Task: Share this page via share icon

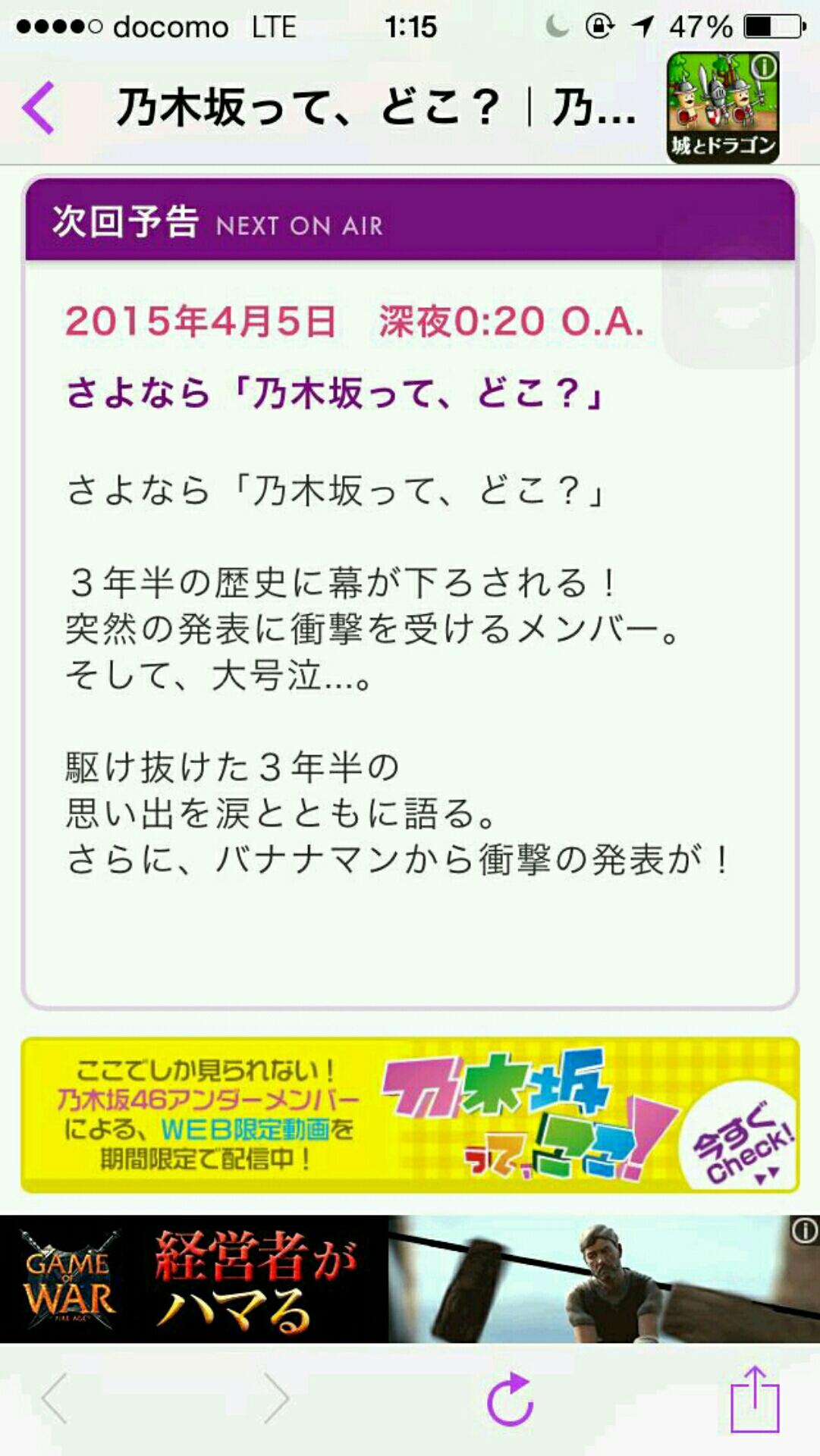Action: [x=754, y=1399]
